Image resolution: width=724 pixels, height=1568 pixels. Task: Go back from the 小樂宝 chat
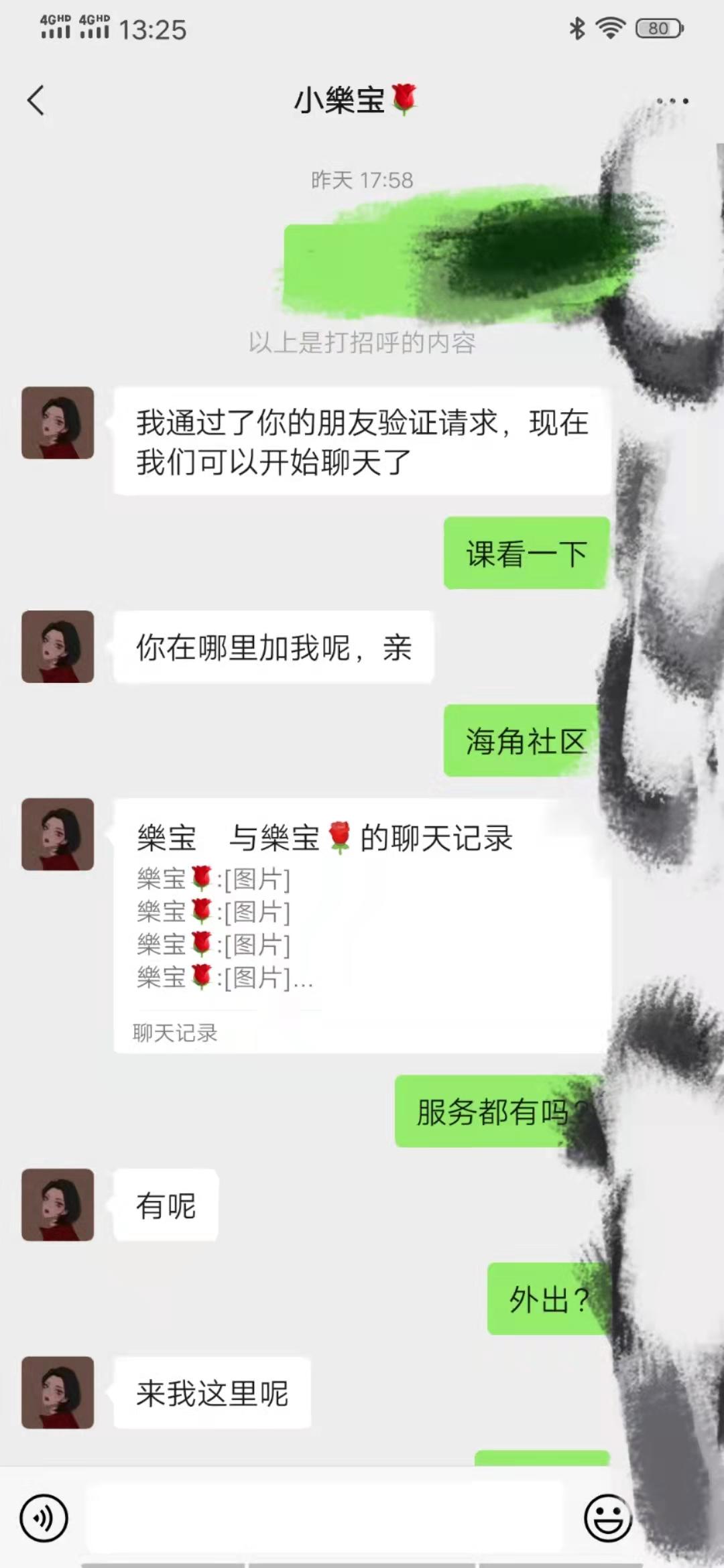point(36,101)
